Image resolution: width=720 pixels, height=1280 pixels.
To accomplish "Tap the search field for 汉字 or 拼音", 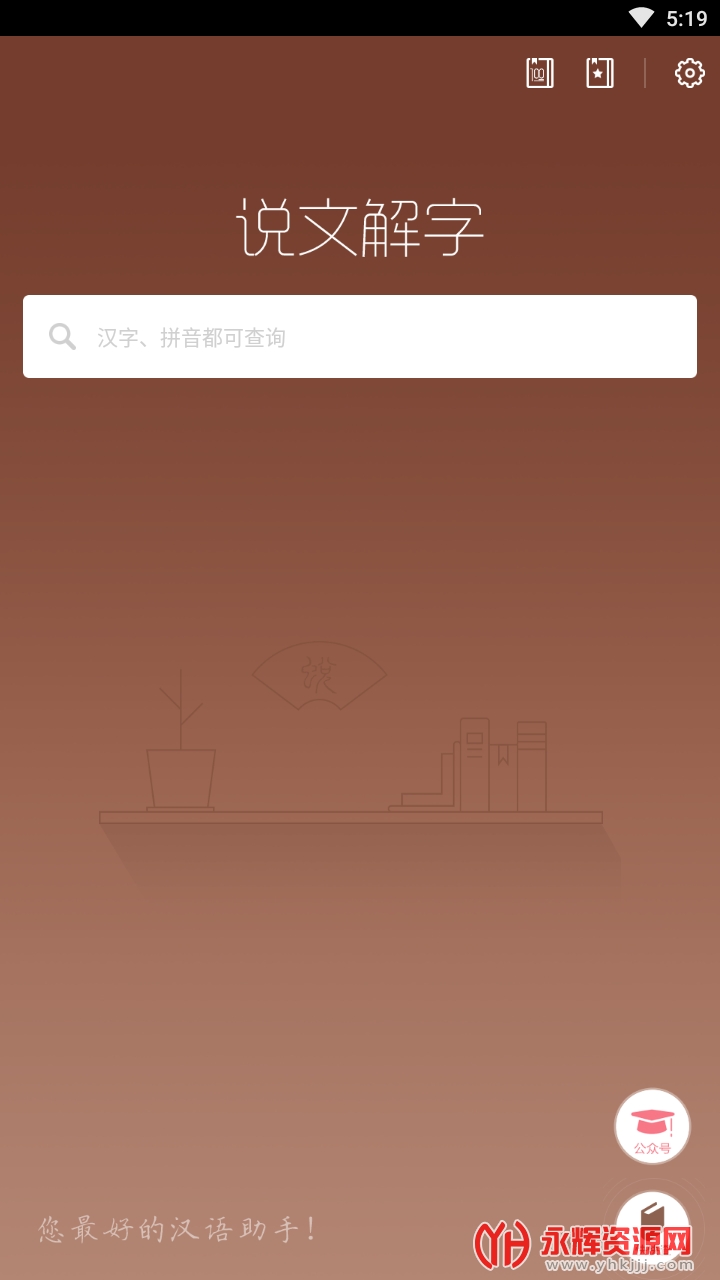I will tap(360, 337).
